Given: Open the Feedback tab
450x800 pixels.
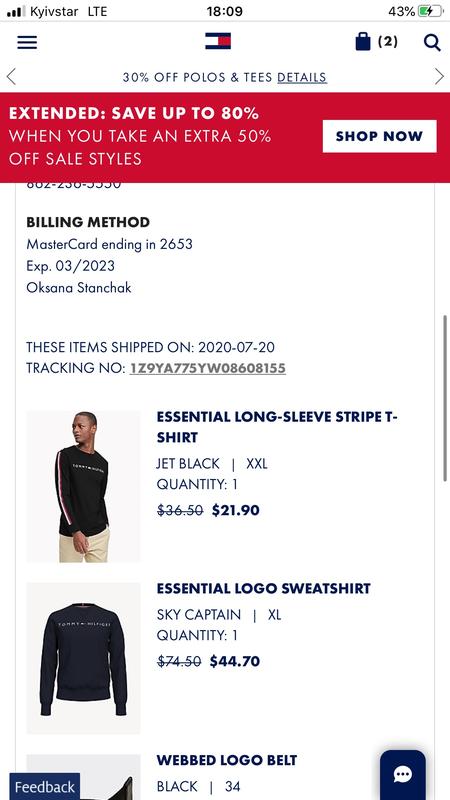Looking at the screenshot, I should click(x=45, y=787).
